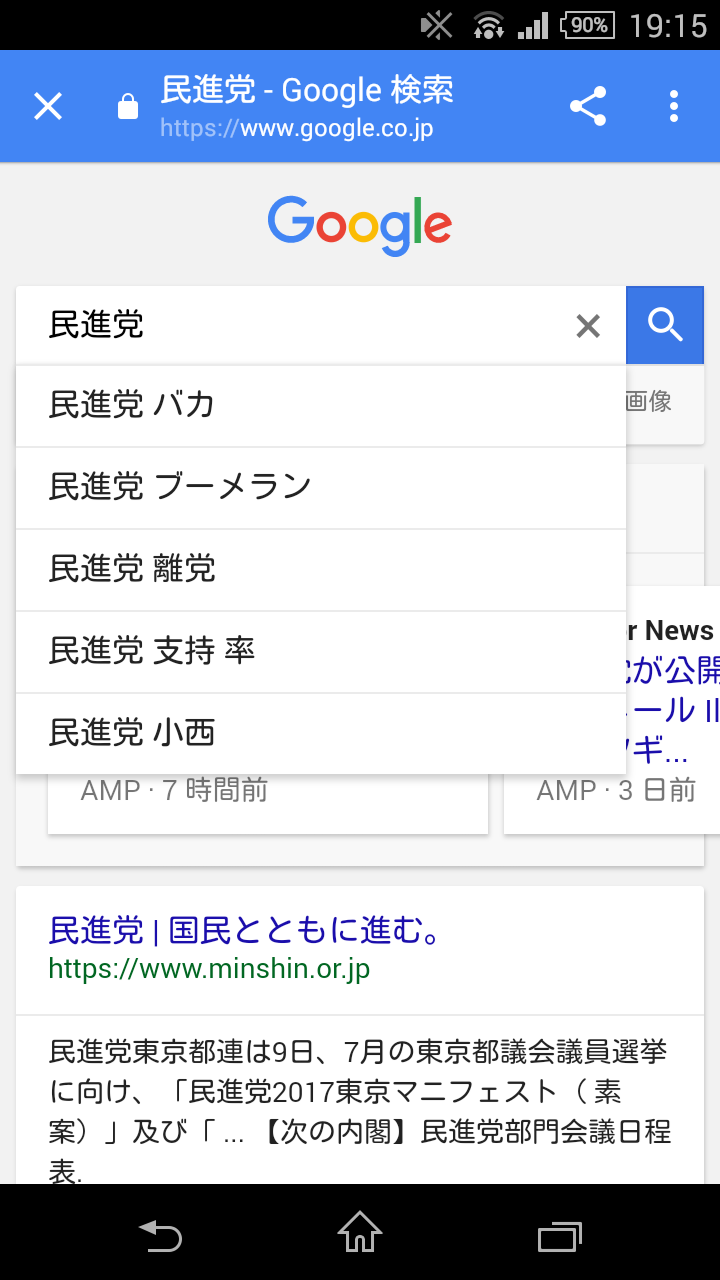The height and width of the screenshot is (1280, 720).
Task: Open result 民進党 | 国民とともに進む。
Action: [x=246, y=932]
